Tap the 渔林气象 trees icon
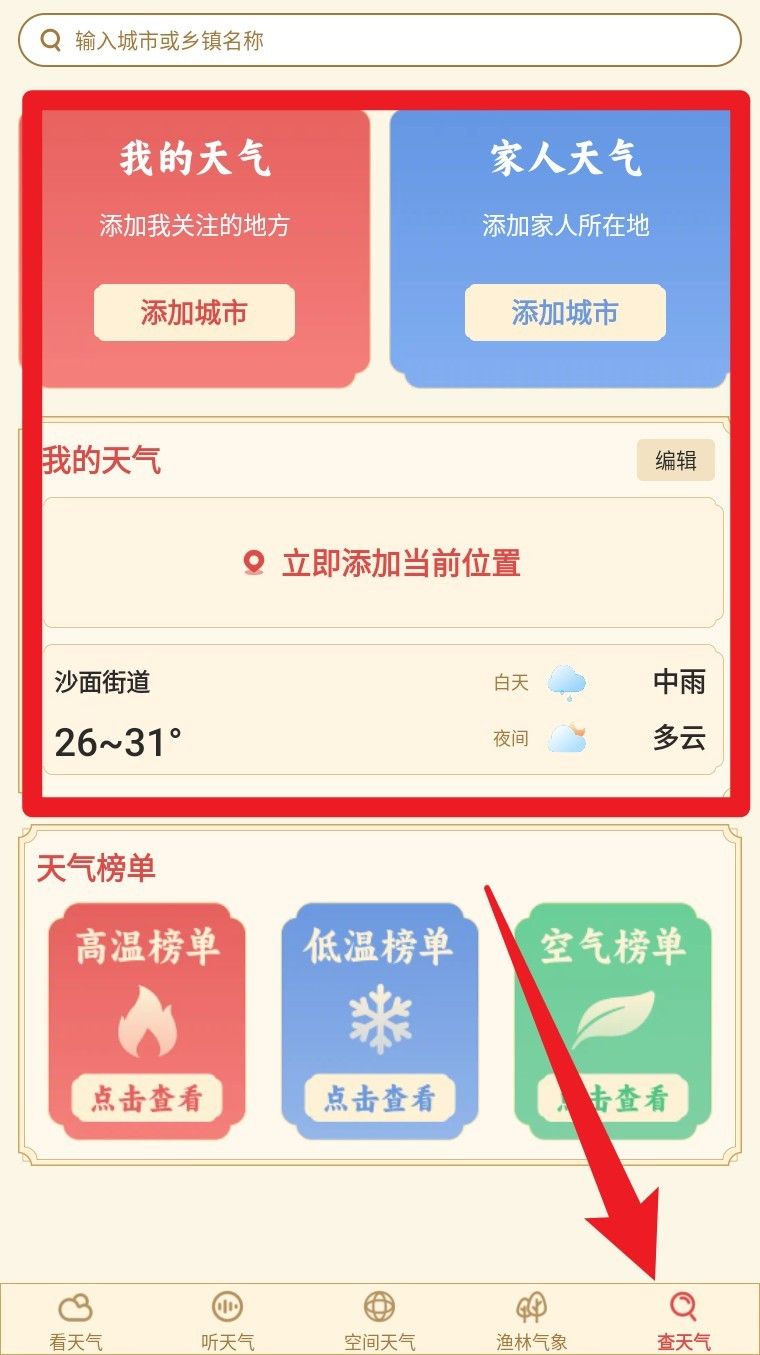The image size is (760, 1355). point(531,1306)
